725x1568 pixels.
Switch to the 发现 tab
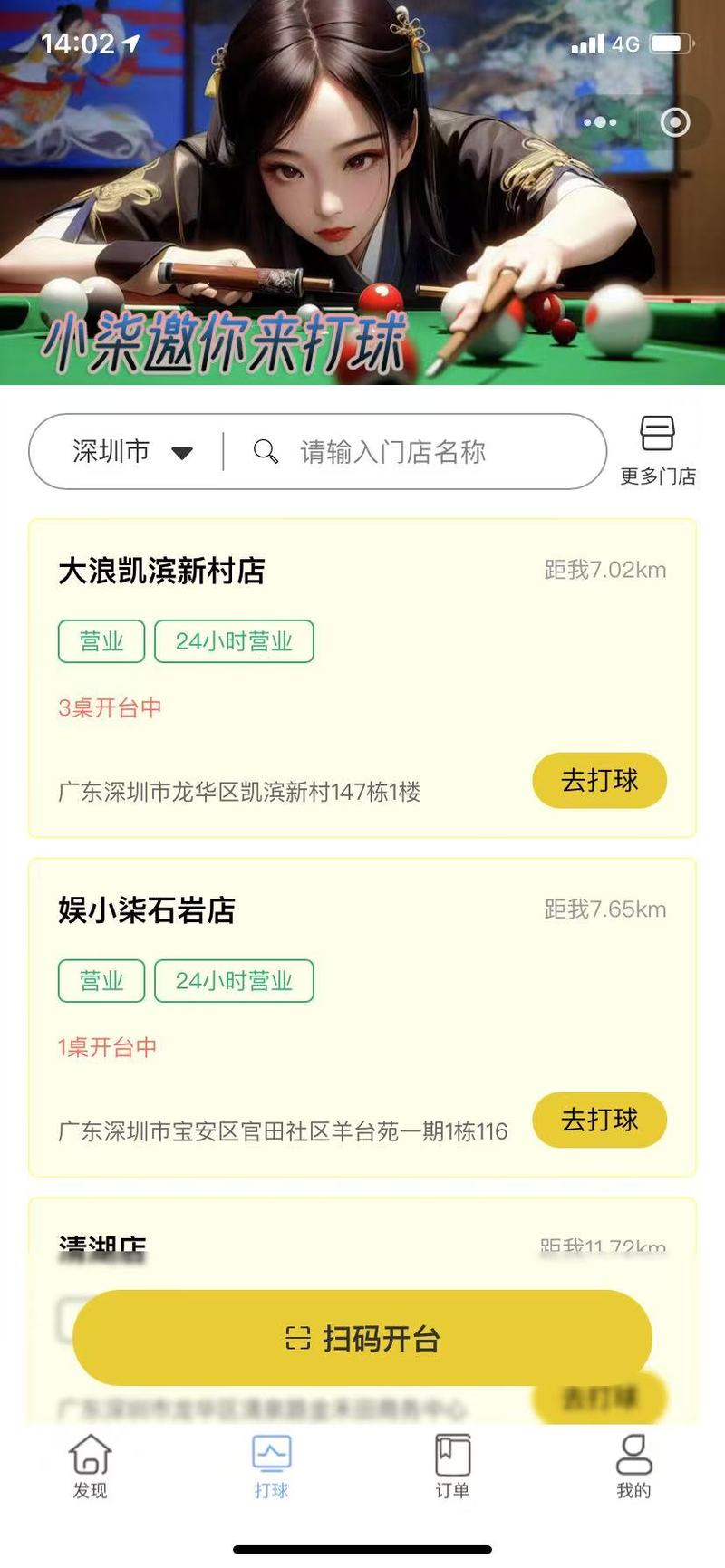tap(90, 1467)
